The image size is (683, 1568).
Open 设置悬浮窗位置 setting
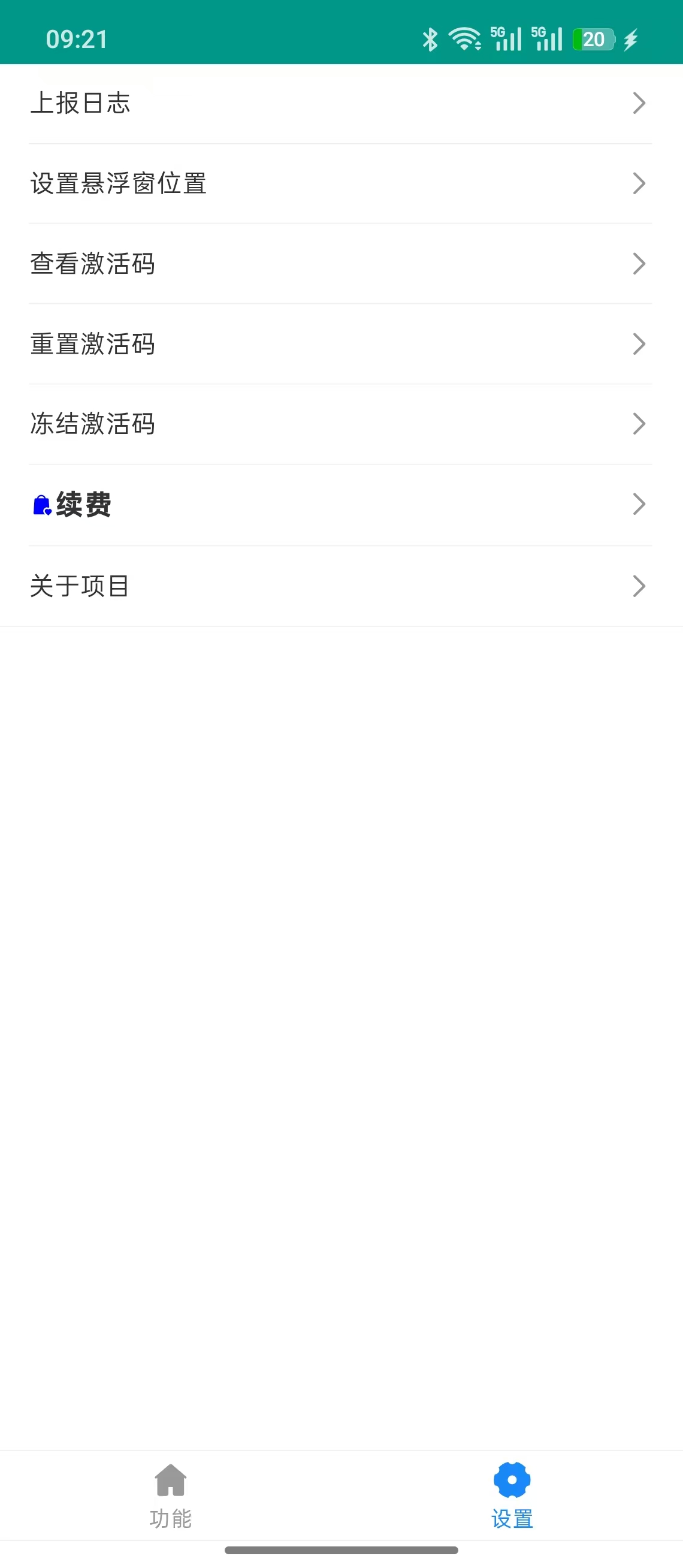340,184
